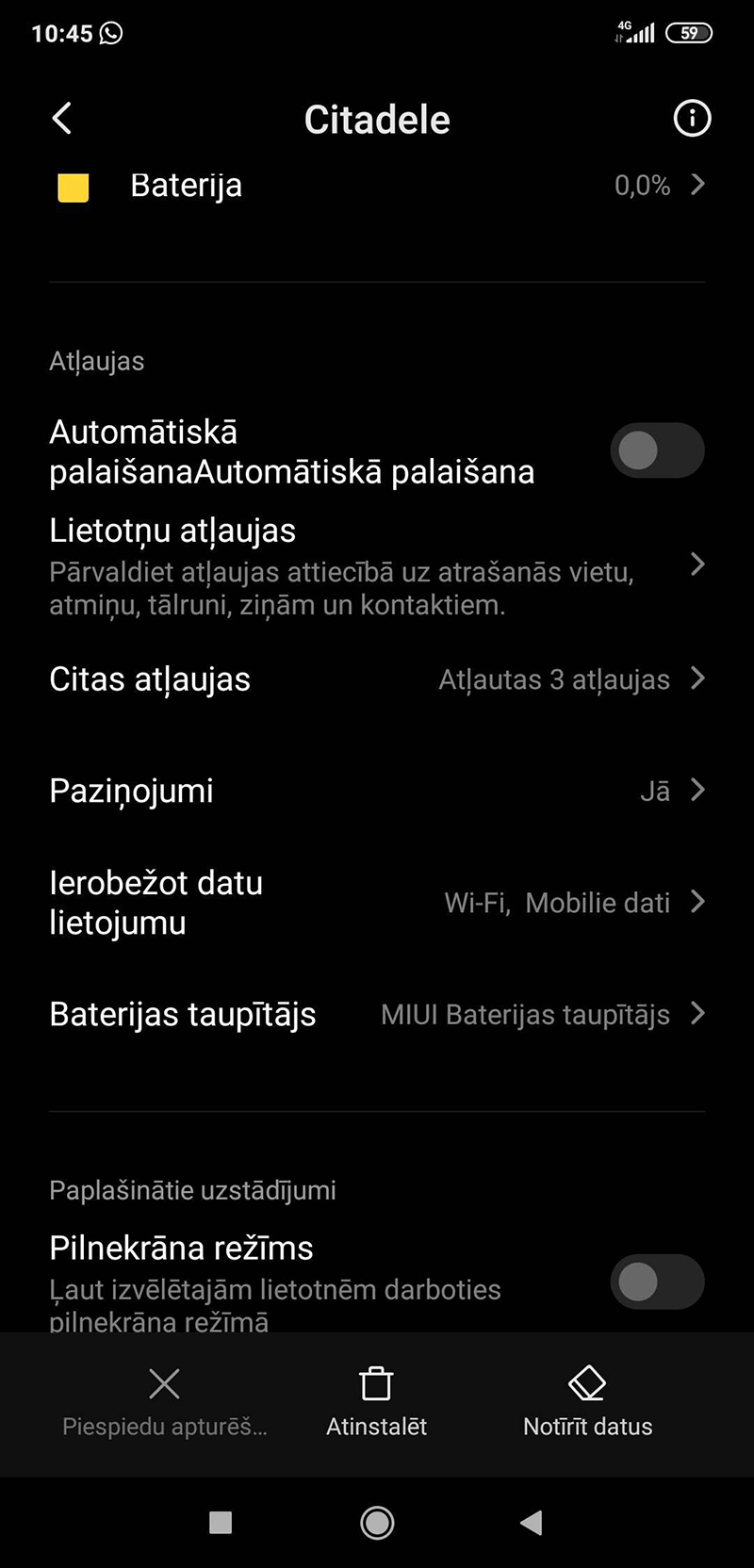Tap Notīrīt datus
The width and height of the screenshot is (754, 1568).
coord(587,1402)
